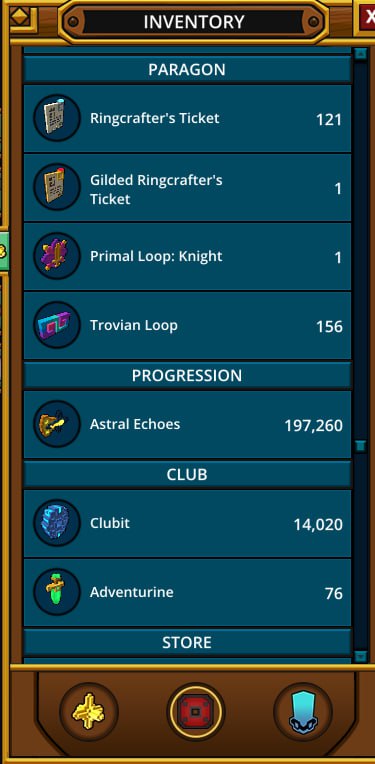Image resolution: width=375 pixels, height=764 pixels.
Task: Select the Gilded Ringcrafter's Ticket row
Action: (188, 188)
